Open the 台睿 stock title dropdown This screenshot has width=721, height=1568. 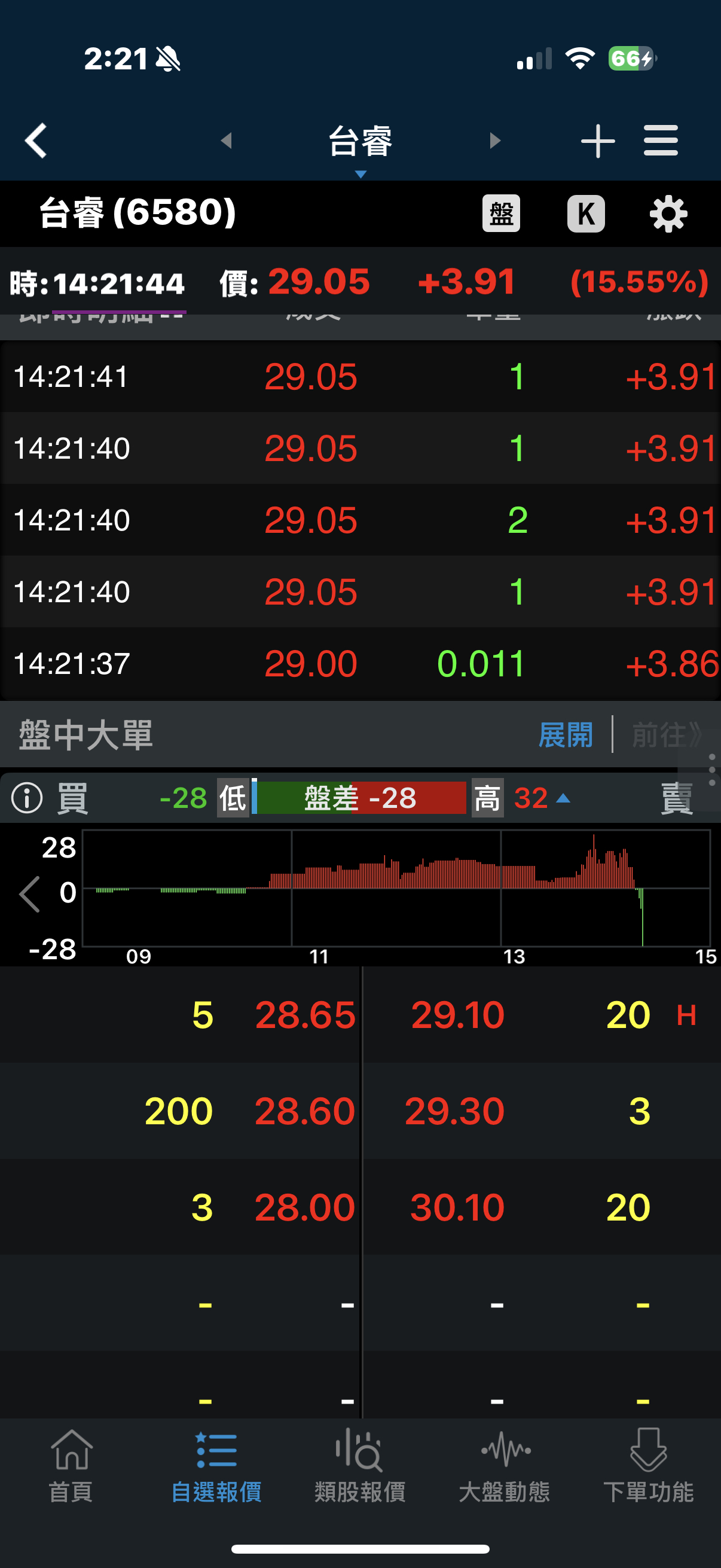coord(360,146)
